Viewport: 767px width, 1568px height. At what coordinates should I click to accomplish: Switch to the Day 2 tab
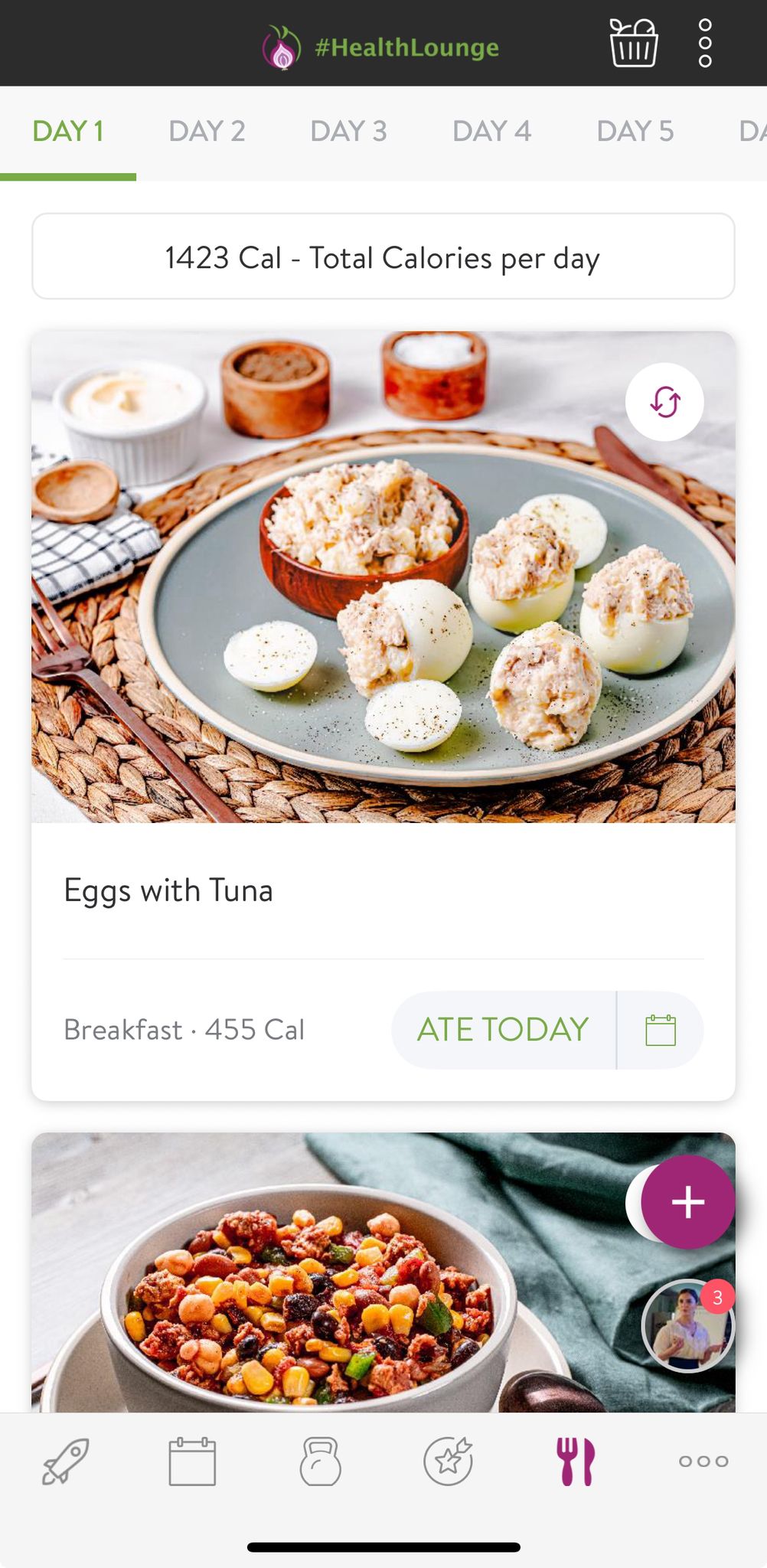pyautogui.click(x=207, y=132)
